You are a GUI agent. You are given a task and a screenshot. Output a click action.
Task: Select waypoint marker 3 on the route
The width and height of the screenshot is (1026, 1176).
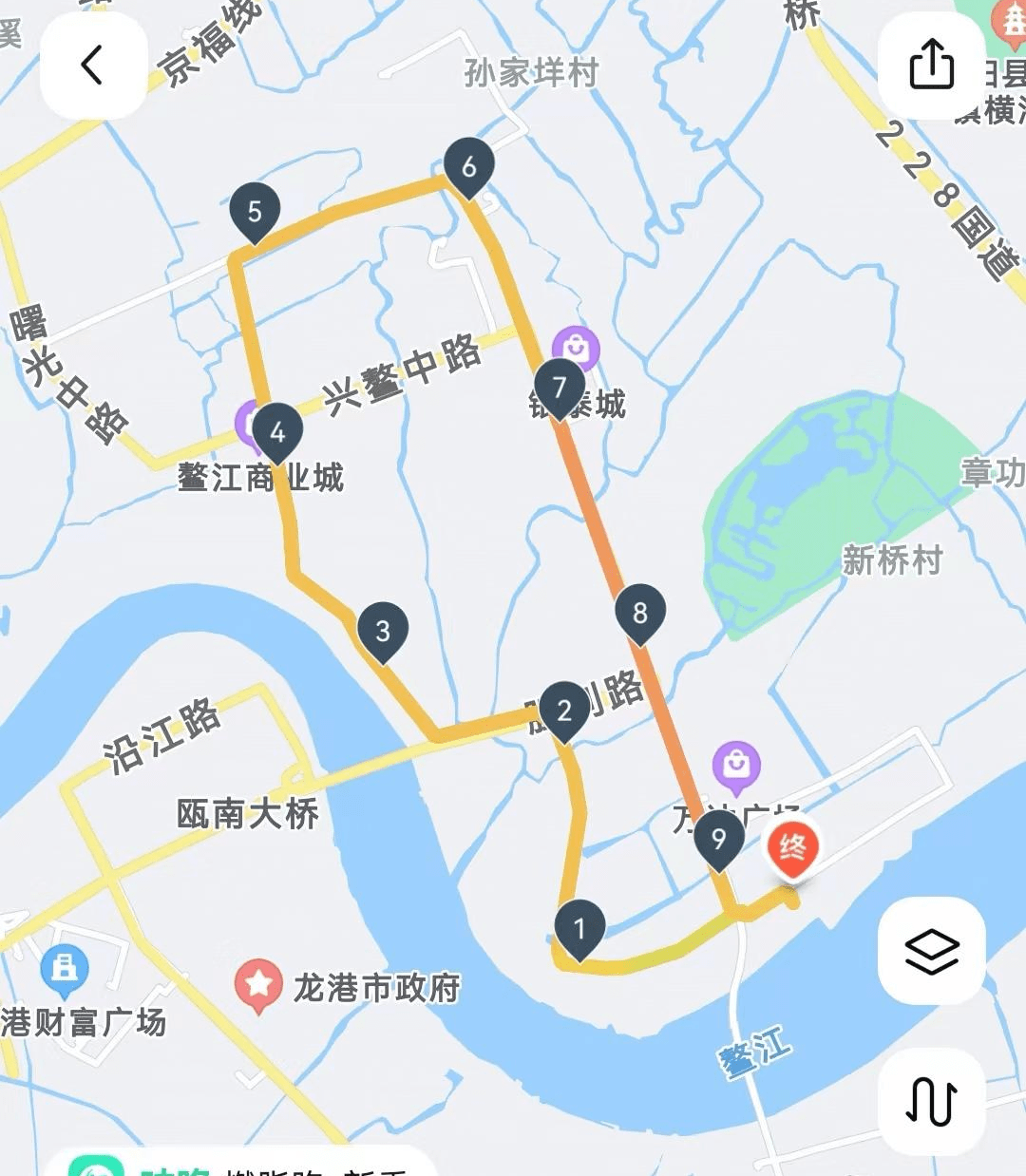[384, 628]
